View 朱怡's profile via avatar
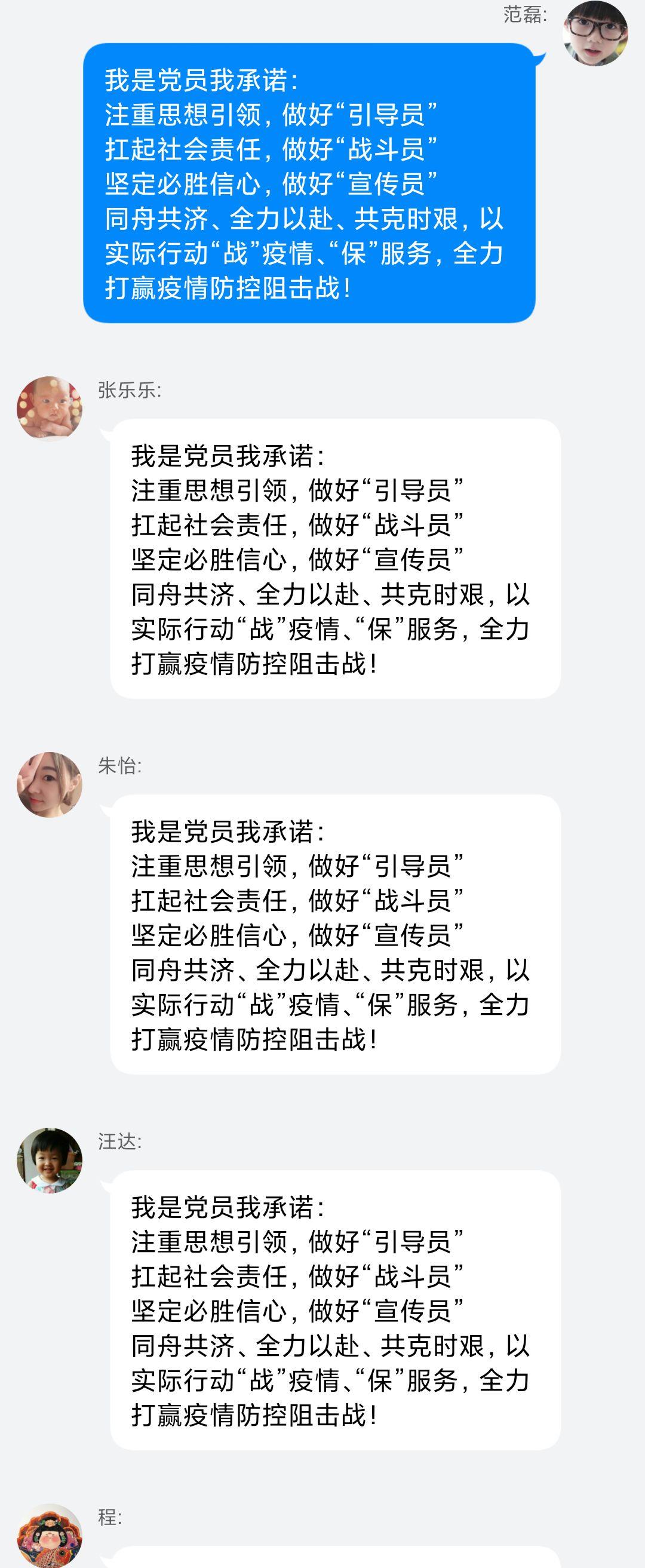The height and width of the screenshot is (1568, 645). coord(50,784)
